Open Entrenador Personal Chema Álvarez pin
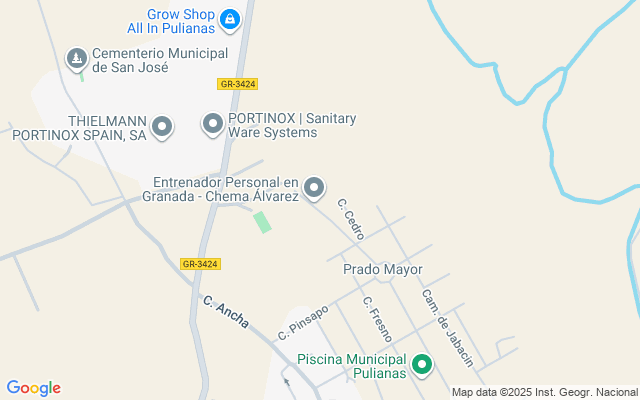 314,188
